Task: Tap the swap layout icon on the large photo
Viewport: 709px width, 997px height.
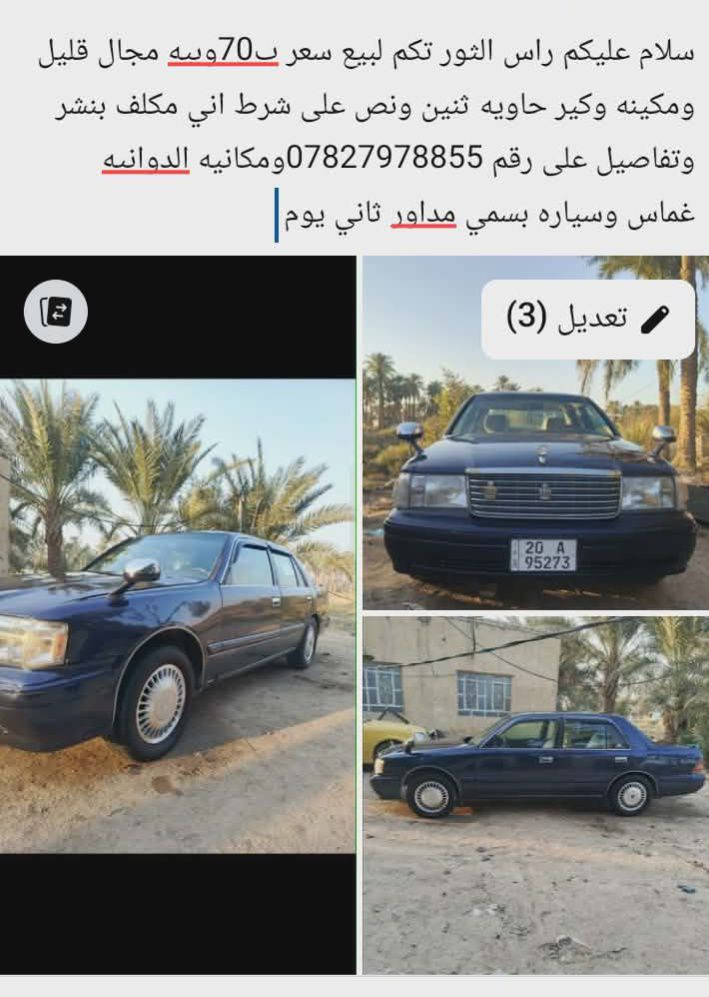Action: (x=56, y=312)
